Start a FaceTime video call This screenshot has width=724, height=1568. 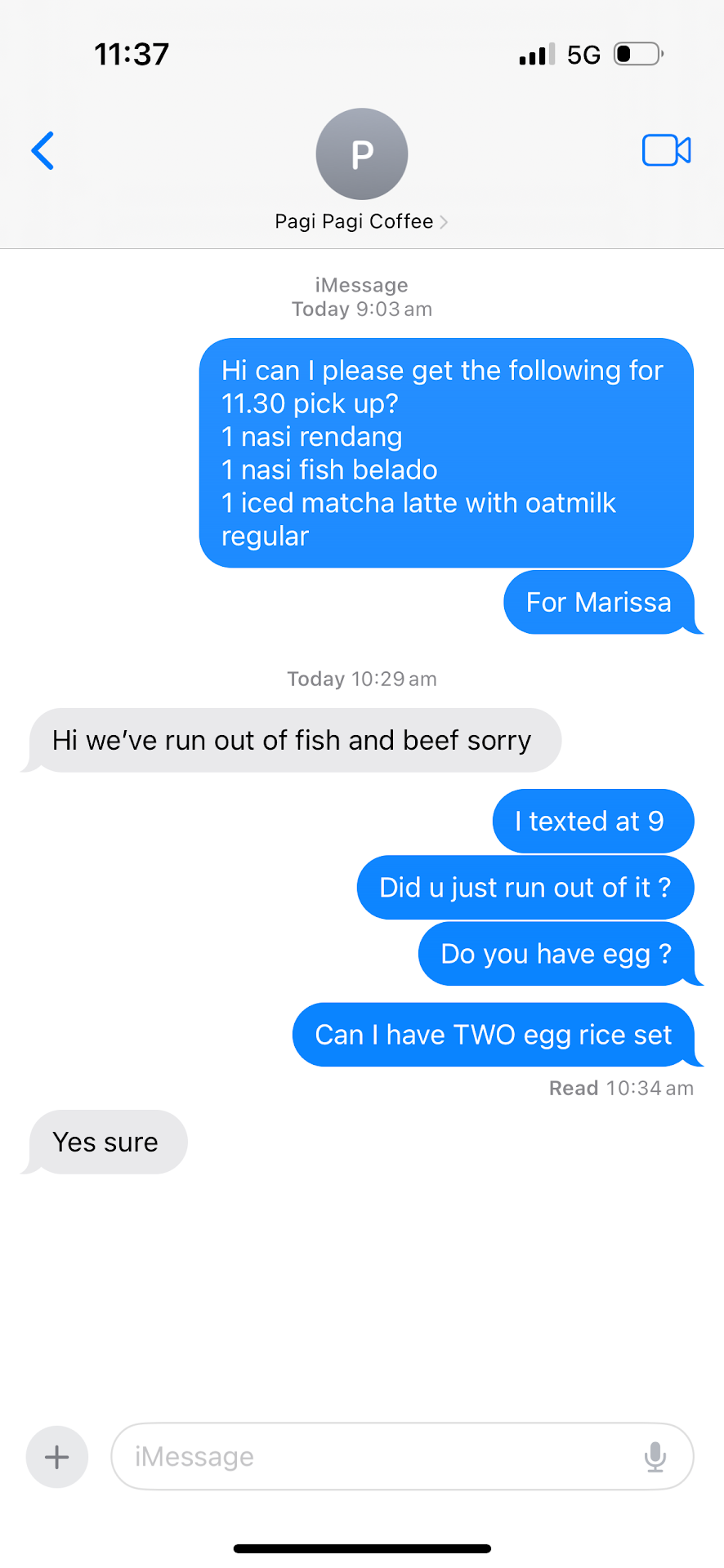click(x=666, y=150)
